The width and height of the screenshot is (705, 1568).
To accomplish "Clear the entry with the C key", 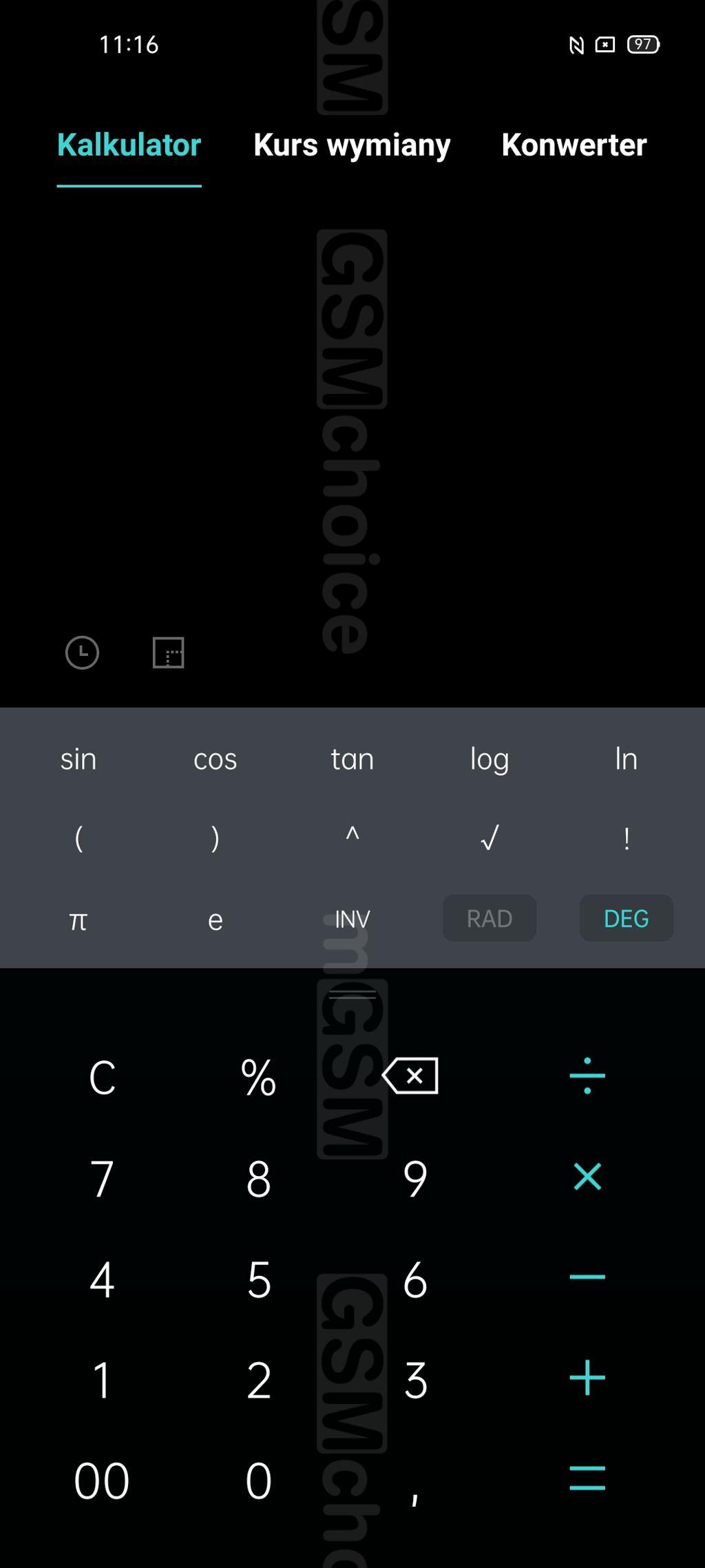I will point(102,1077).
